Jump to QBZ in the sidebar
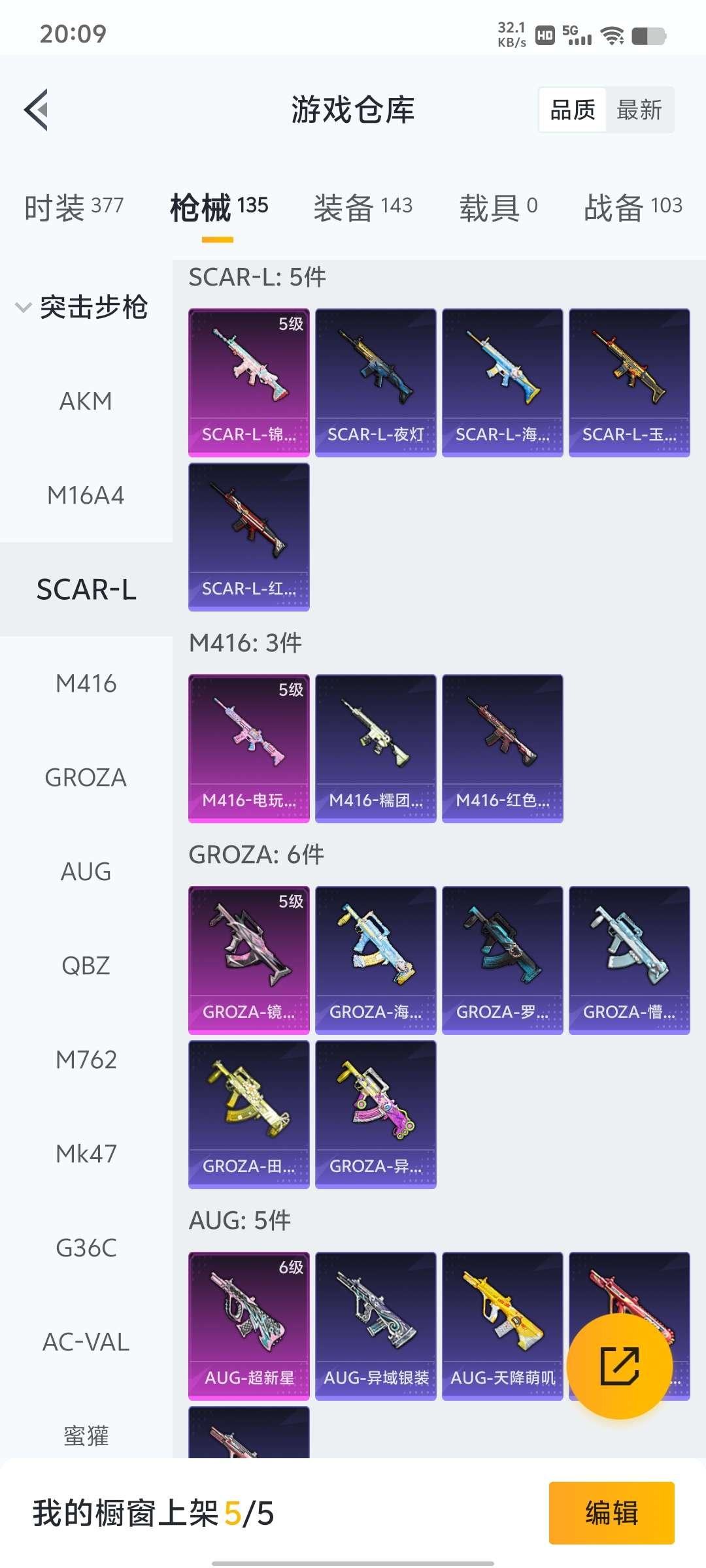The image size is (706, 1568). 86,966
